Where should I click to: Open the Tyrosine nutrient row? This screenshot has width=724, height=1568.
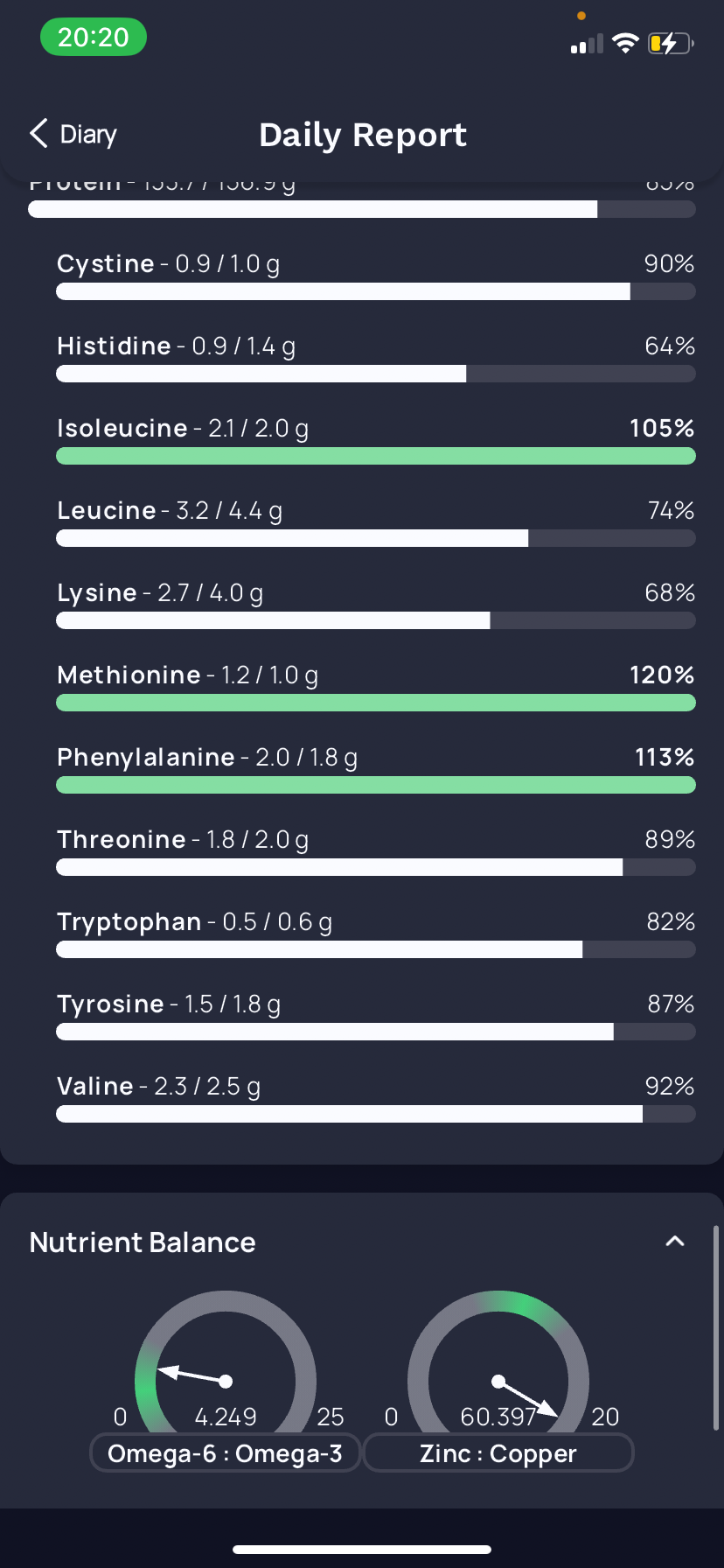coord(376,1016)
